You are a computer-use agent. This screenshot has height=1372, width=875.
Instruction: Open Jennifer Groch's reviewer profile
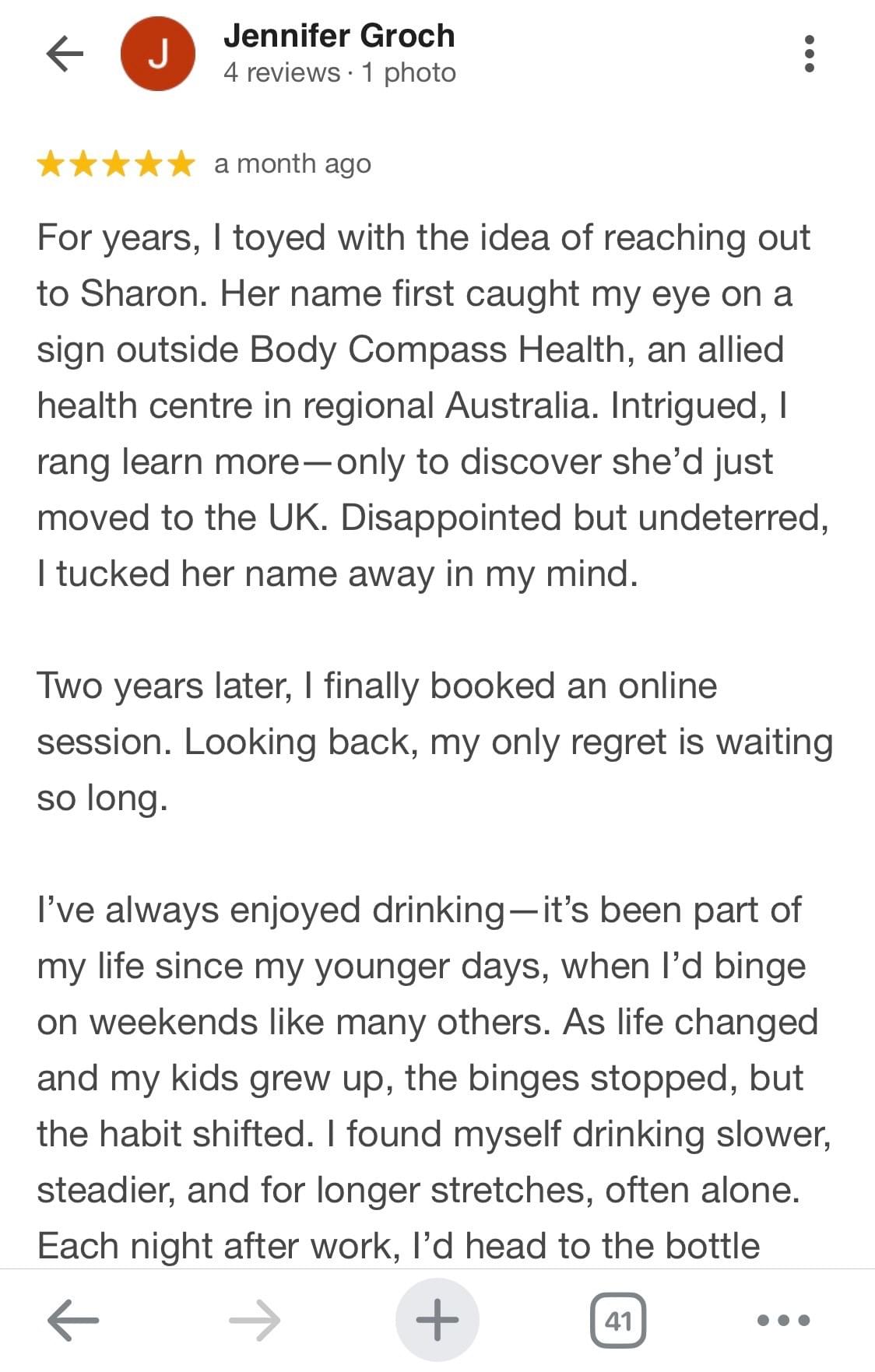point(338,37)
